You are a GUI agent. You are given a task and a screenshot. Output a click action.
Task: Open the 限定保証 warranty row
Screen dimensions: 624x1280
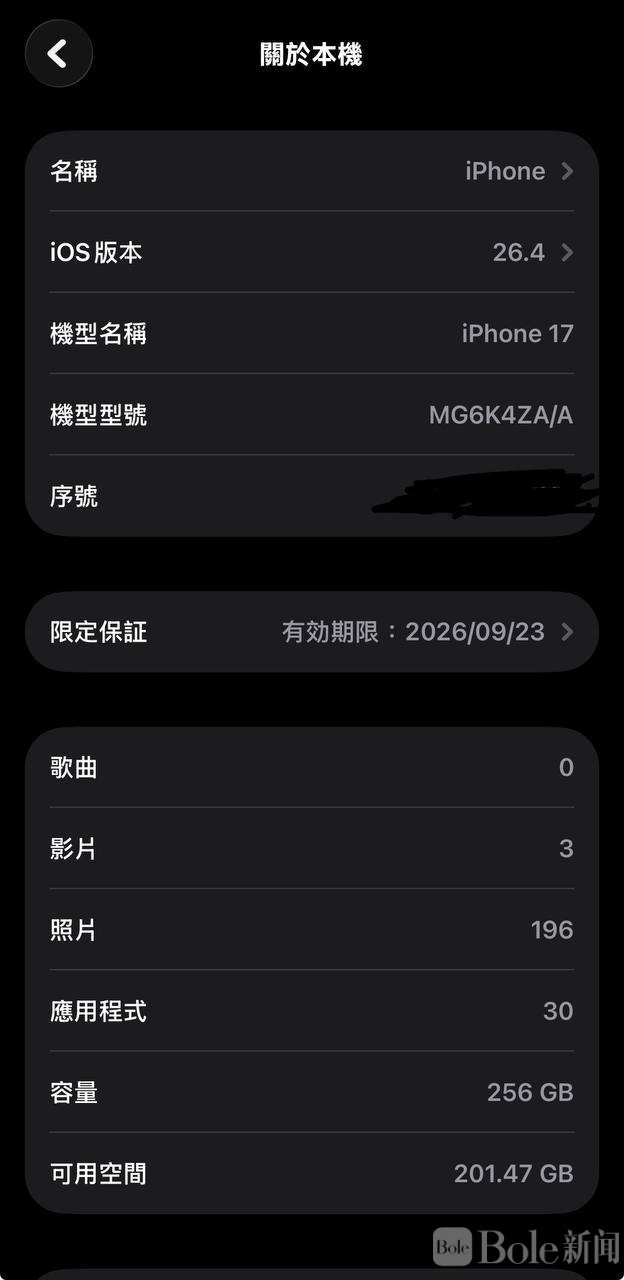(312, 632)
